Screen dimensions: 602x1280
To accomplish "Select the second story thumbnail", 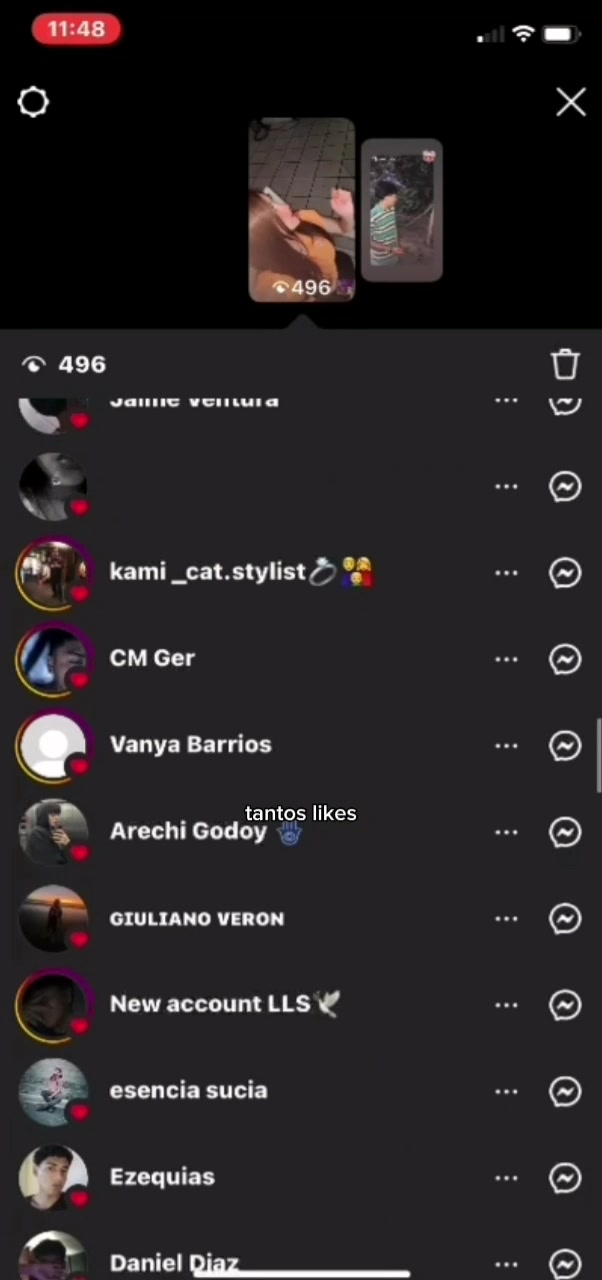I will pyautogui.click(x=401, y=210).
